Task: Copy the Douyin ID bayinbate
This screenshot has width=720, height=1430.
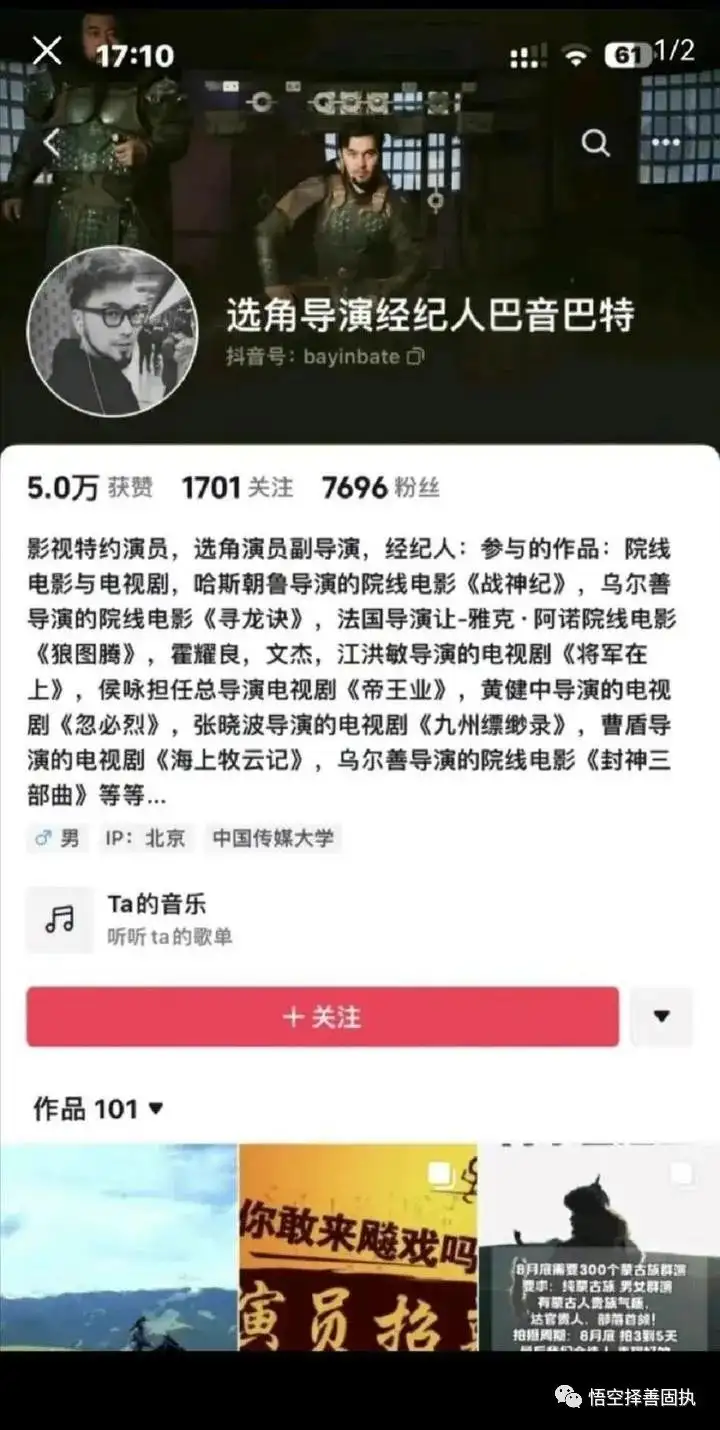Action: coord(415,357)
